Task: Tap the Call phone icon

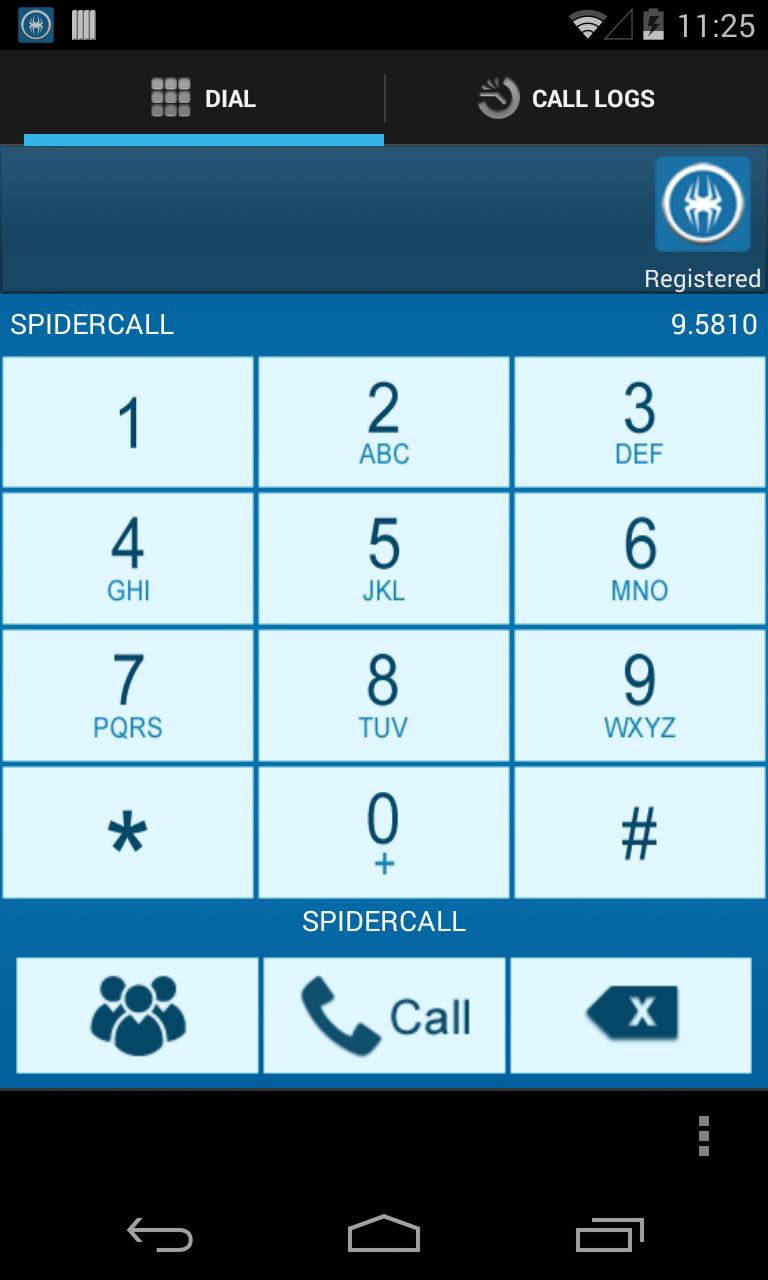Action: pyautogui.click(x=383, y=1014)
